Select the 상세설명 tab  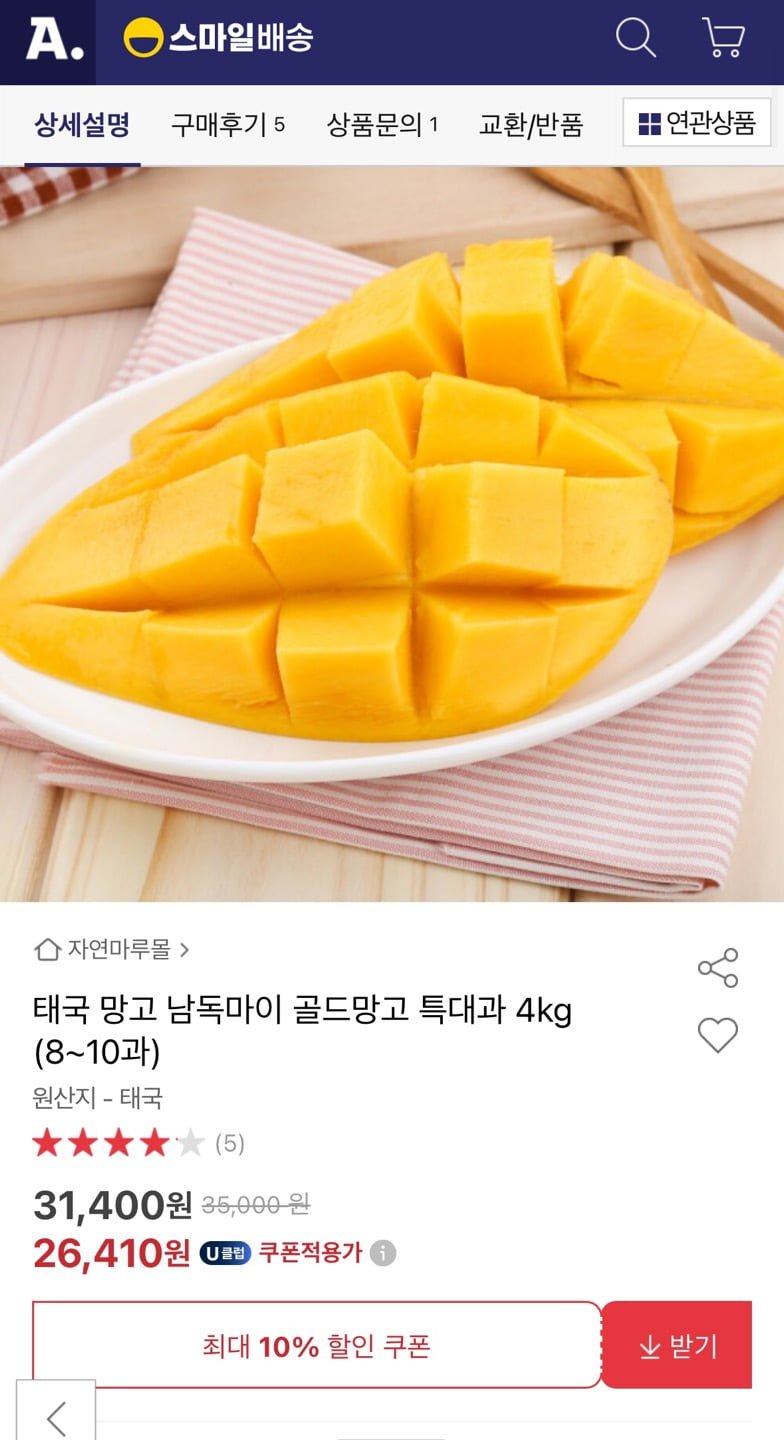pos(82,125)
